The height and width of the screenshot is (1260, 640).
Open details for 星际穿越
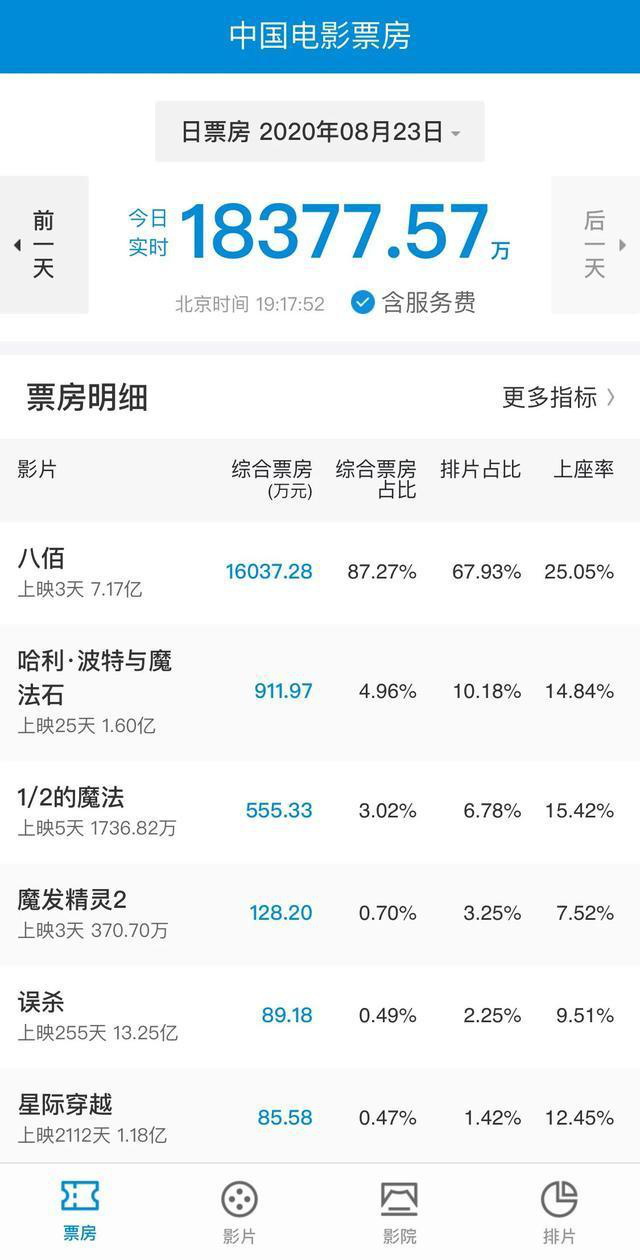coord(320,1117)
